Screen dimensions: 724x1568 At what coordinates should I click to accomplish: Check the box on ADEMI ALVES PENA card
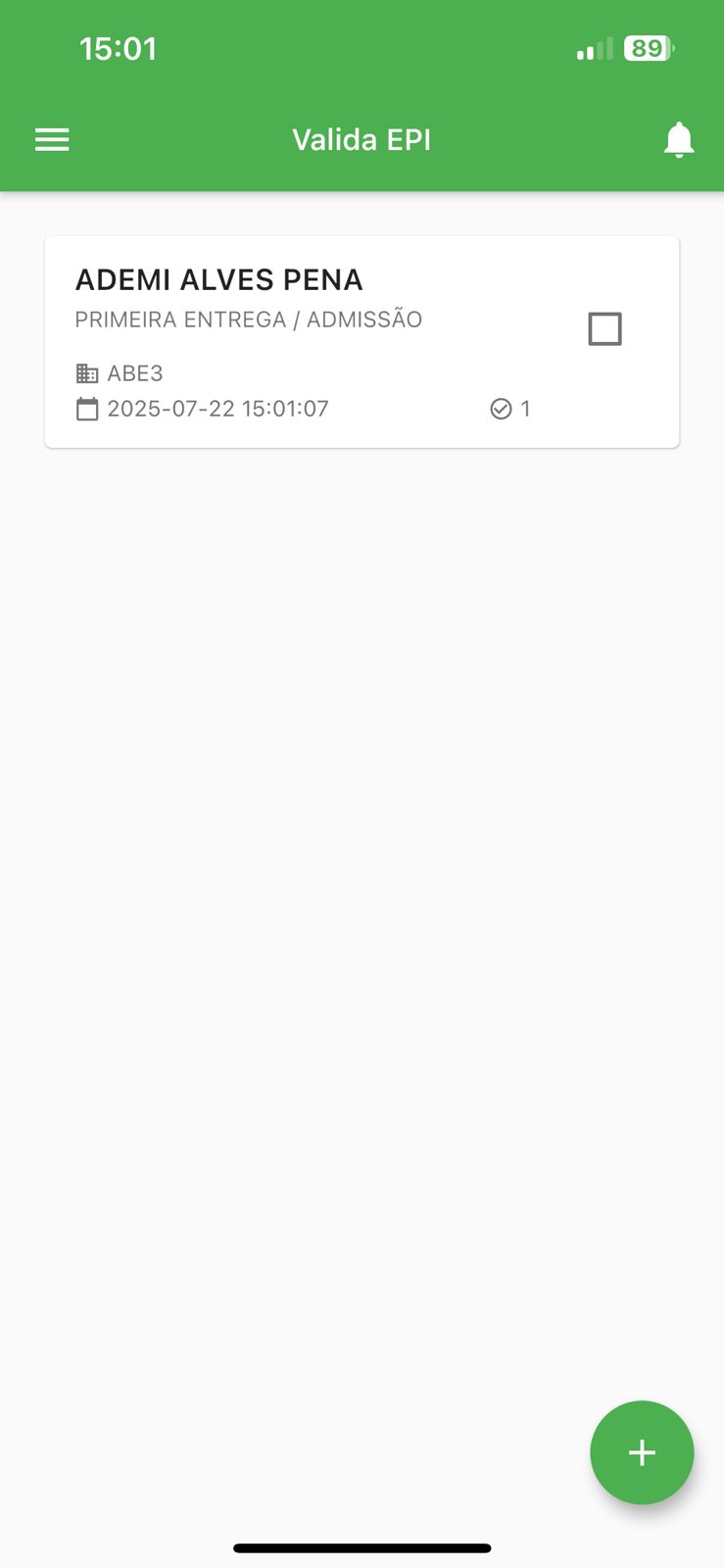point(604,329)
